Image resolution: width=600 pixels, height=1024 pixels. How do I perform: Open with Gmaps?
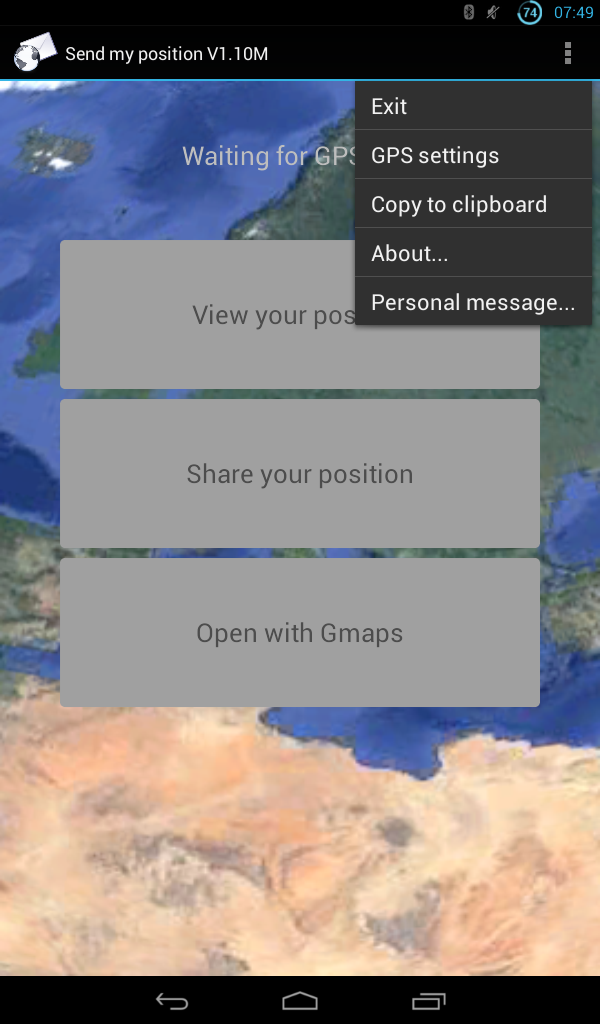pos(300,632)
